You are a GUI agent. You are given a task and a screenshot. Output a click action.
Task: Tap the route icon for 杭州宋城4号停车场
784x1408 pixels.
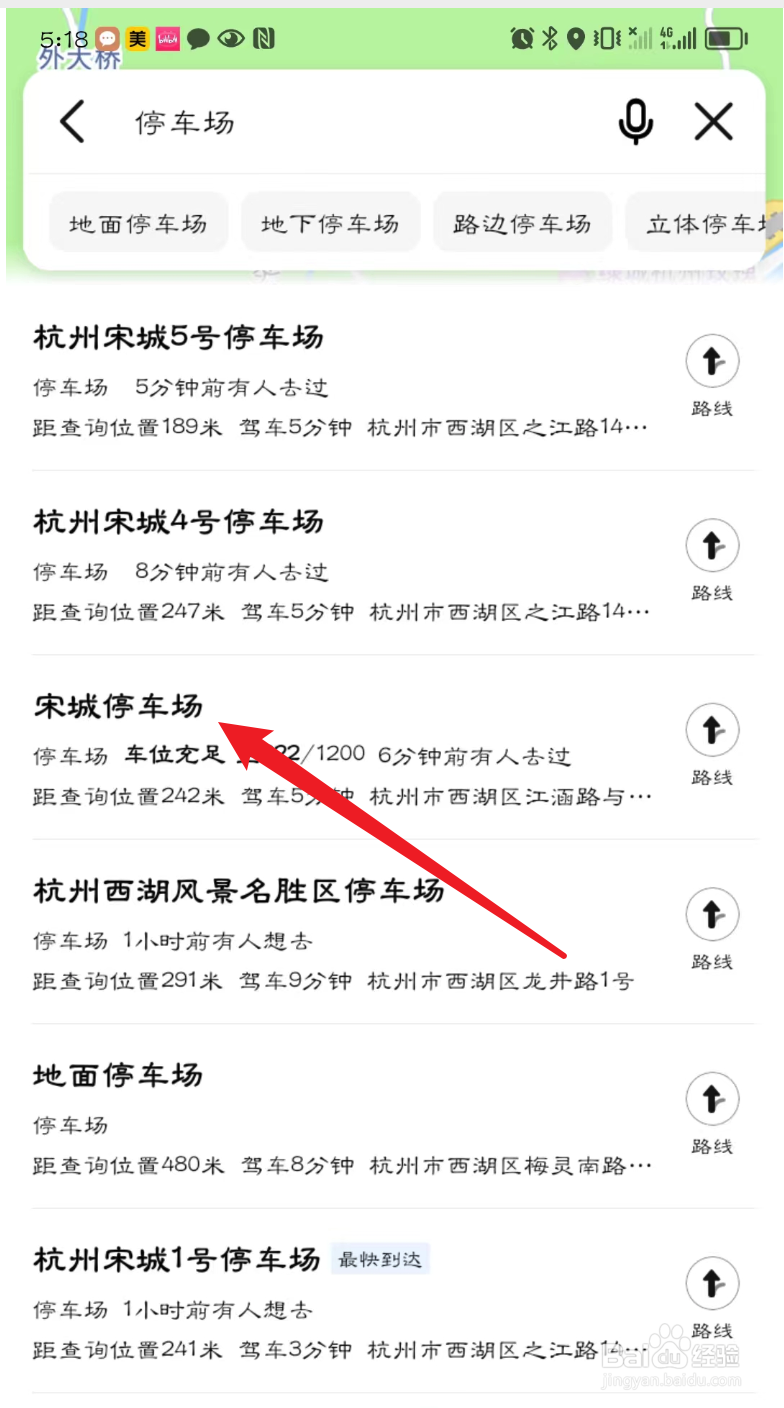(x=712, y=546)
